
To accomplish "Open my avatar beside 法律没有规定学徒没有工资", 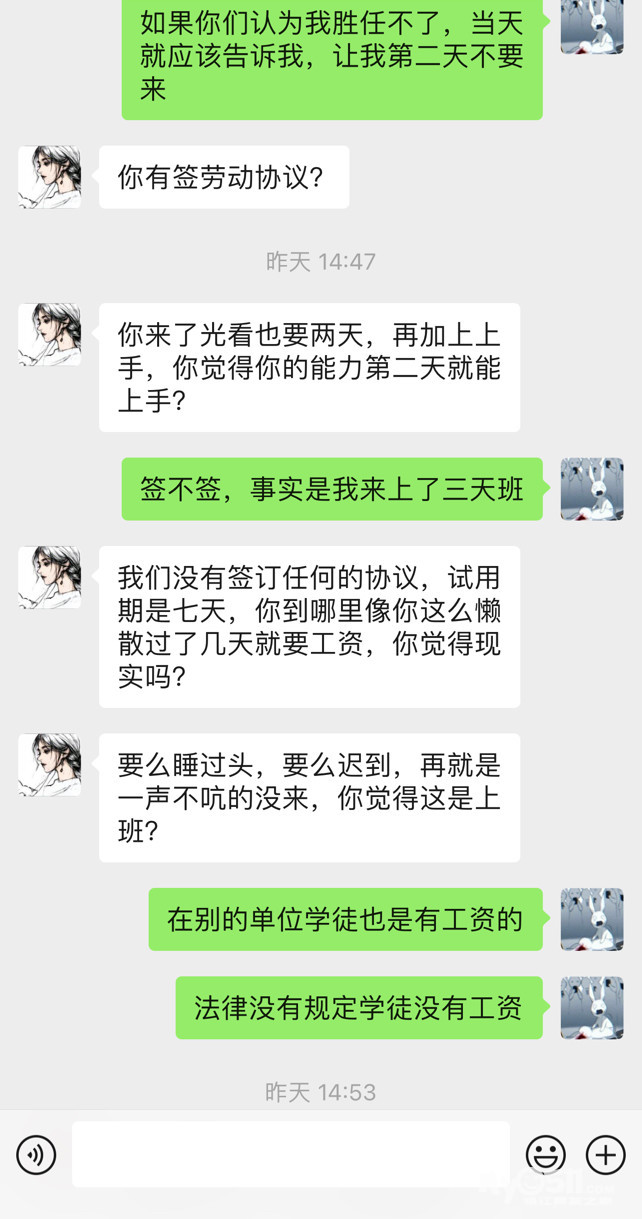I will pos(592,1007).
